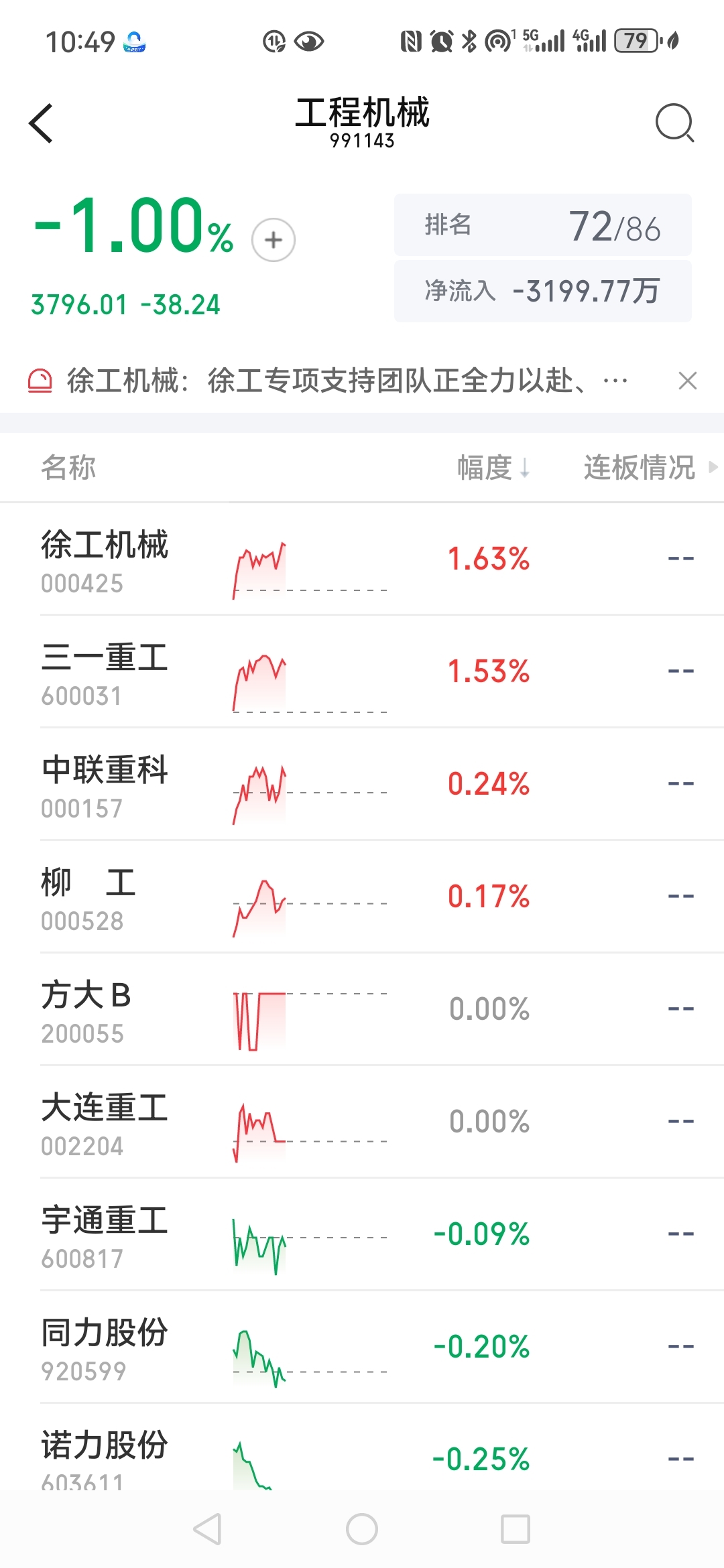Open 方大B 200055 stock page

pyautogui.click(x=362, y=1010)
